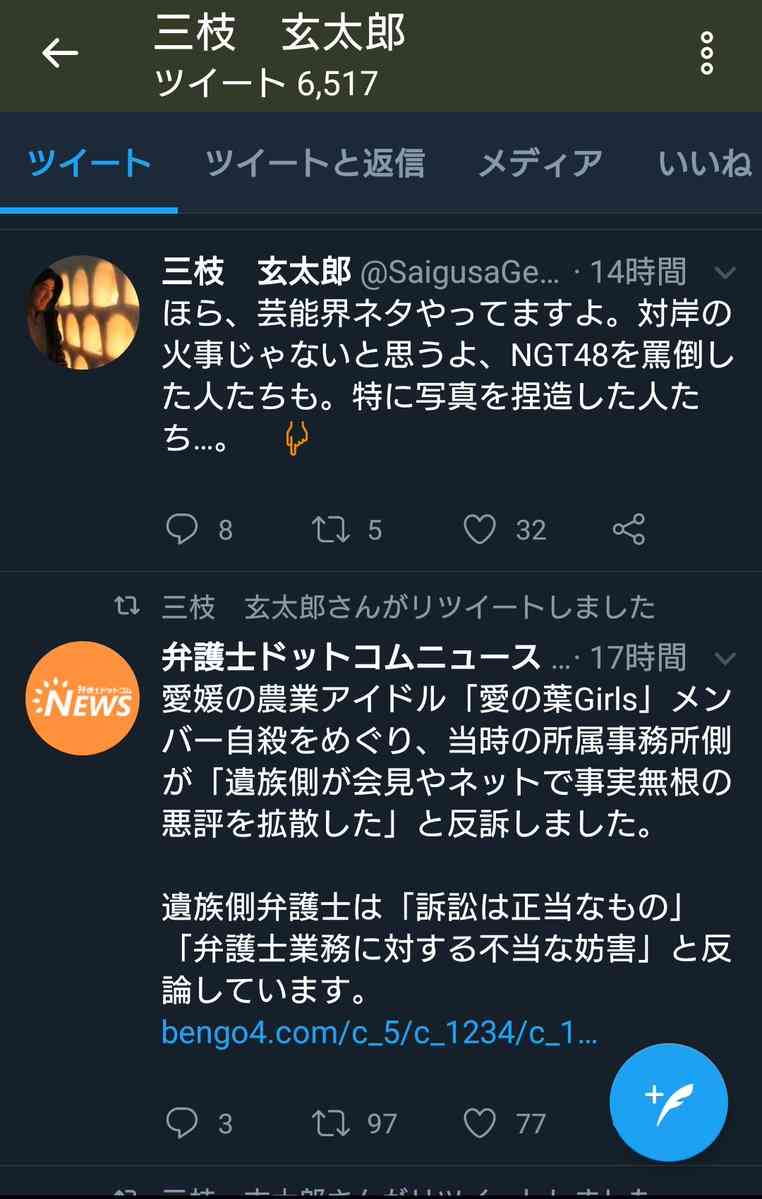The width and height of the screenshot is (762, 1199).
Task: Go back using the arrow
Action: click(59, 54)
